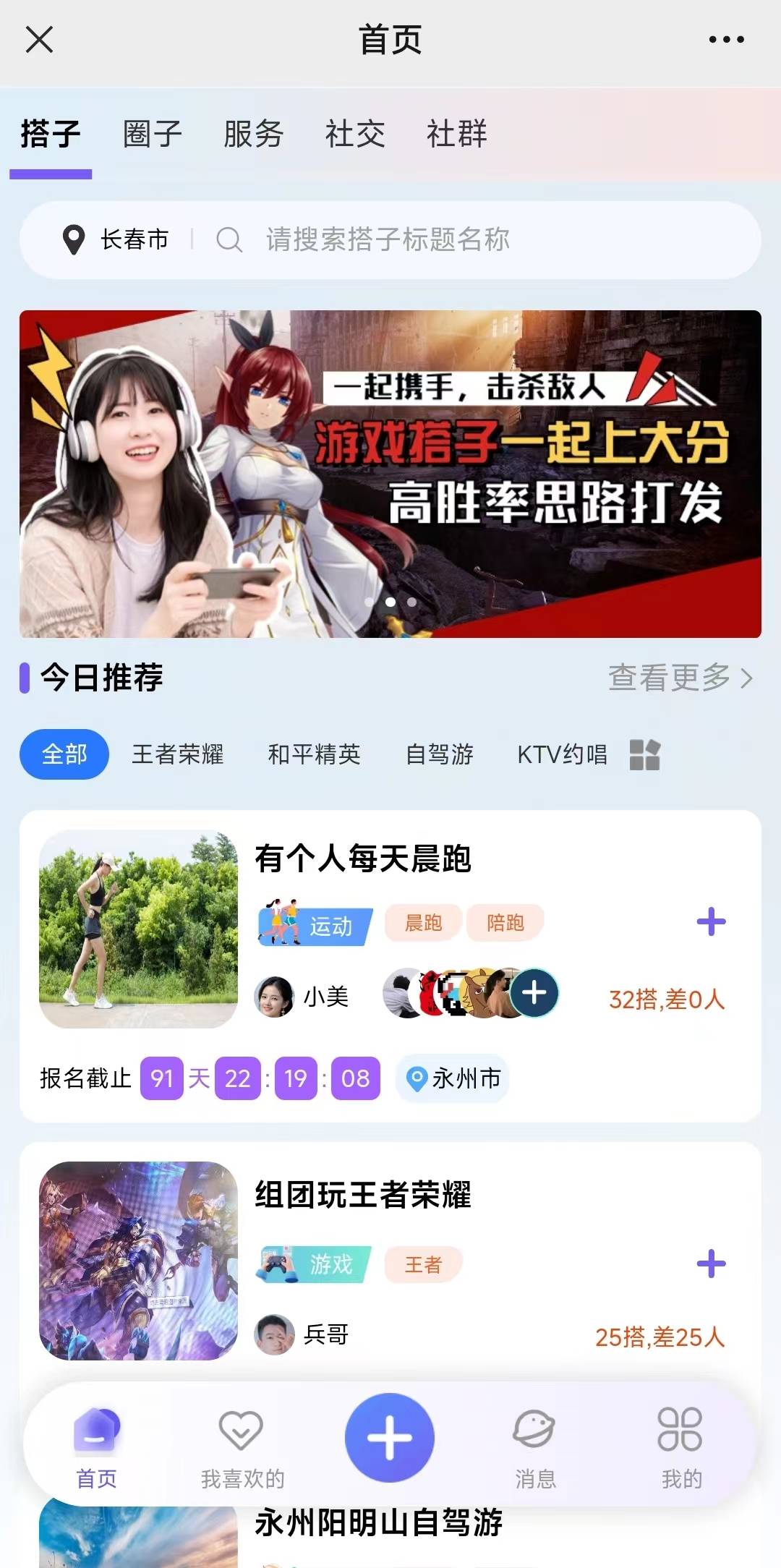Filter by 和平精英 chip
The height and width of the screenshot is (1568, 781).
click(x=314, y=754)
